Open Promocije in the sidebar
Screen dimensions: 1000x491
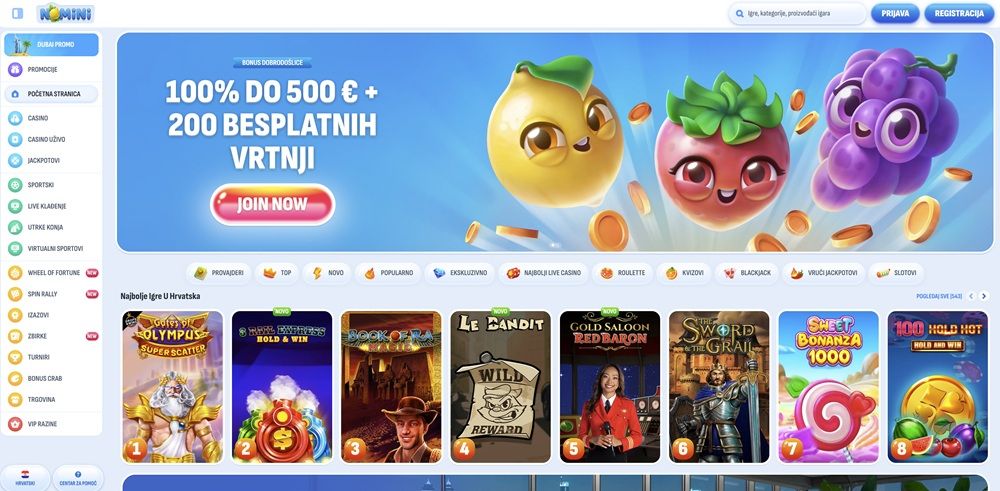[x=42, y=69]
